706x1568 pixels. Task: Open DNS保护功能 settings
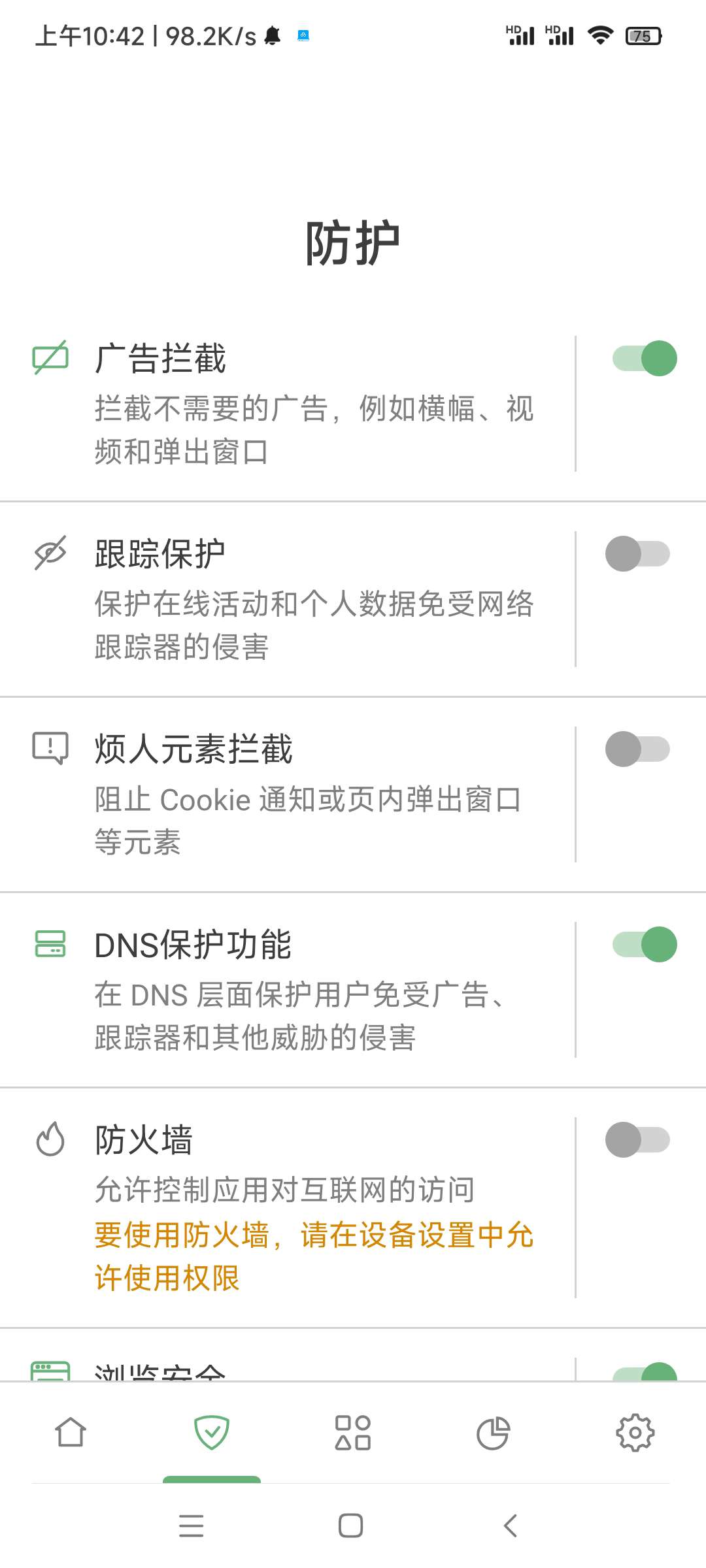coord(314,989)
